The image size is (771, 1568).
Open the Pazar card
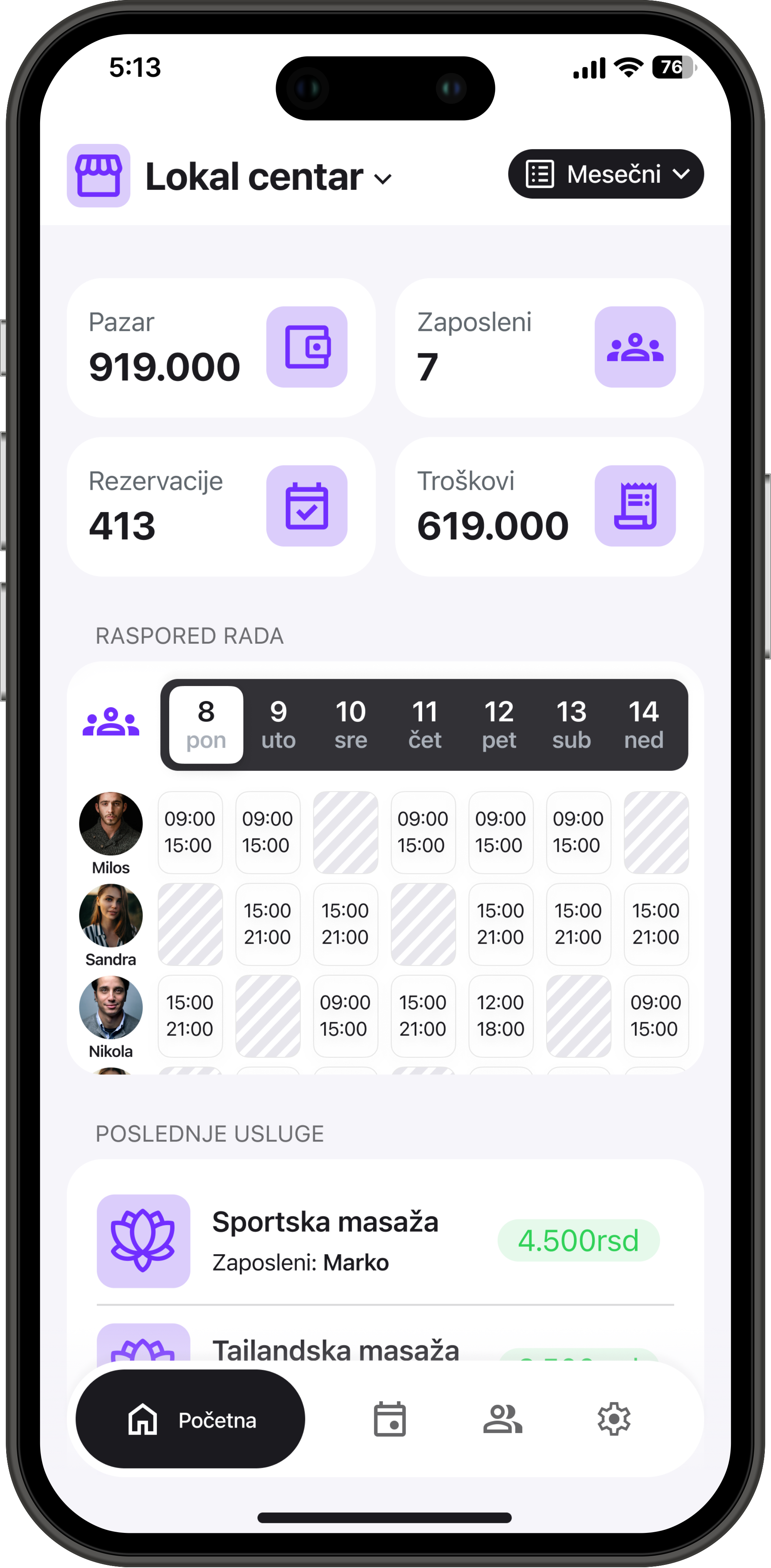tap(221, 347)
